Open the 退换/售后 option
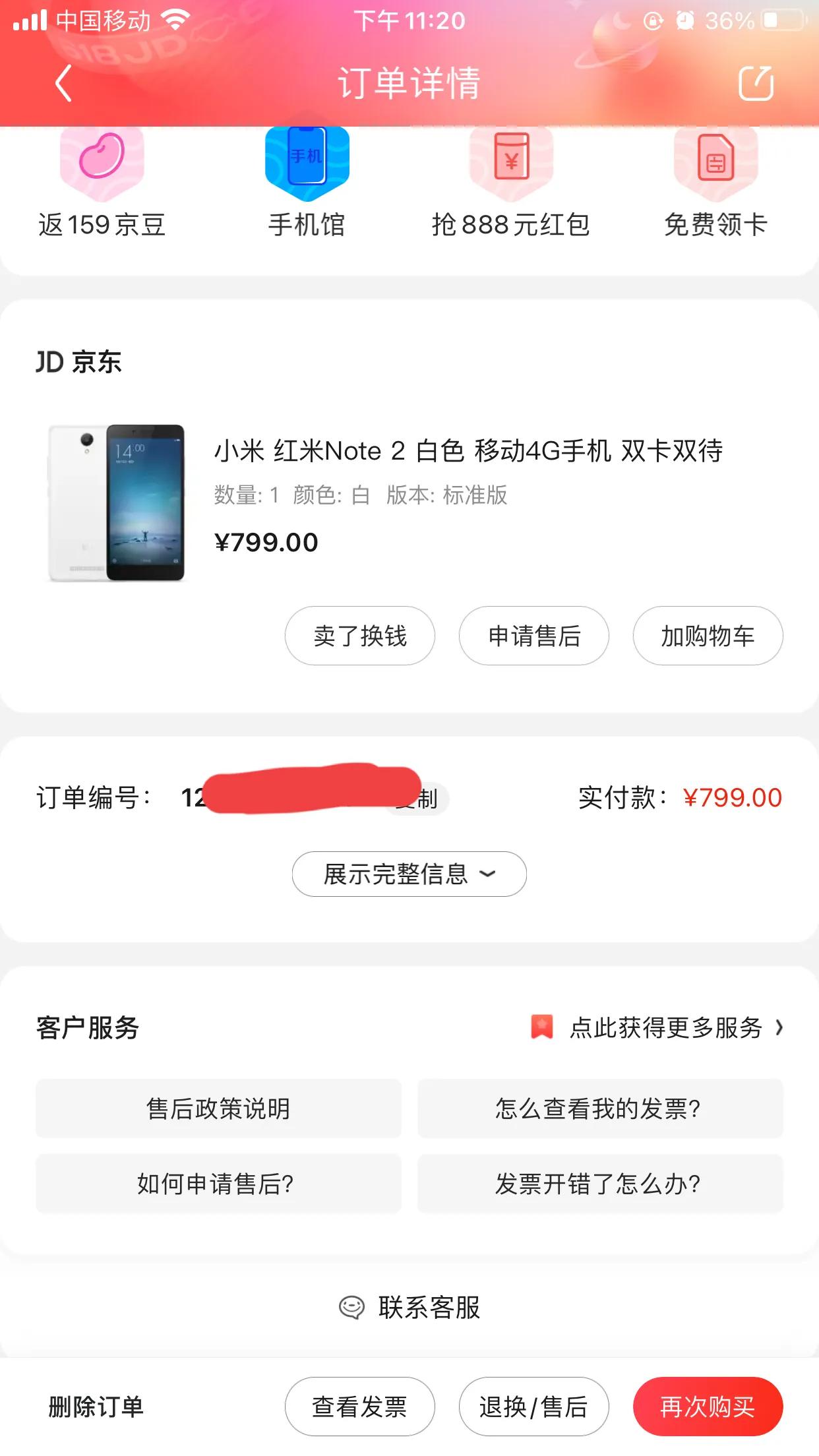The image size is (819, 1456). [533, 1405]
